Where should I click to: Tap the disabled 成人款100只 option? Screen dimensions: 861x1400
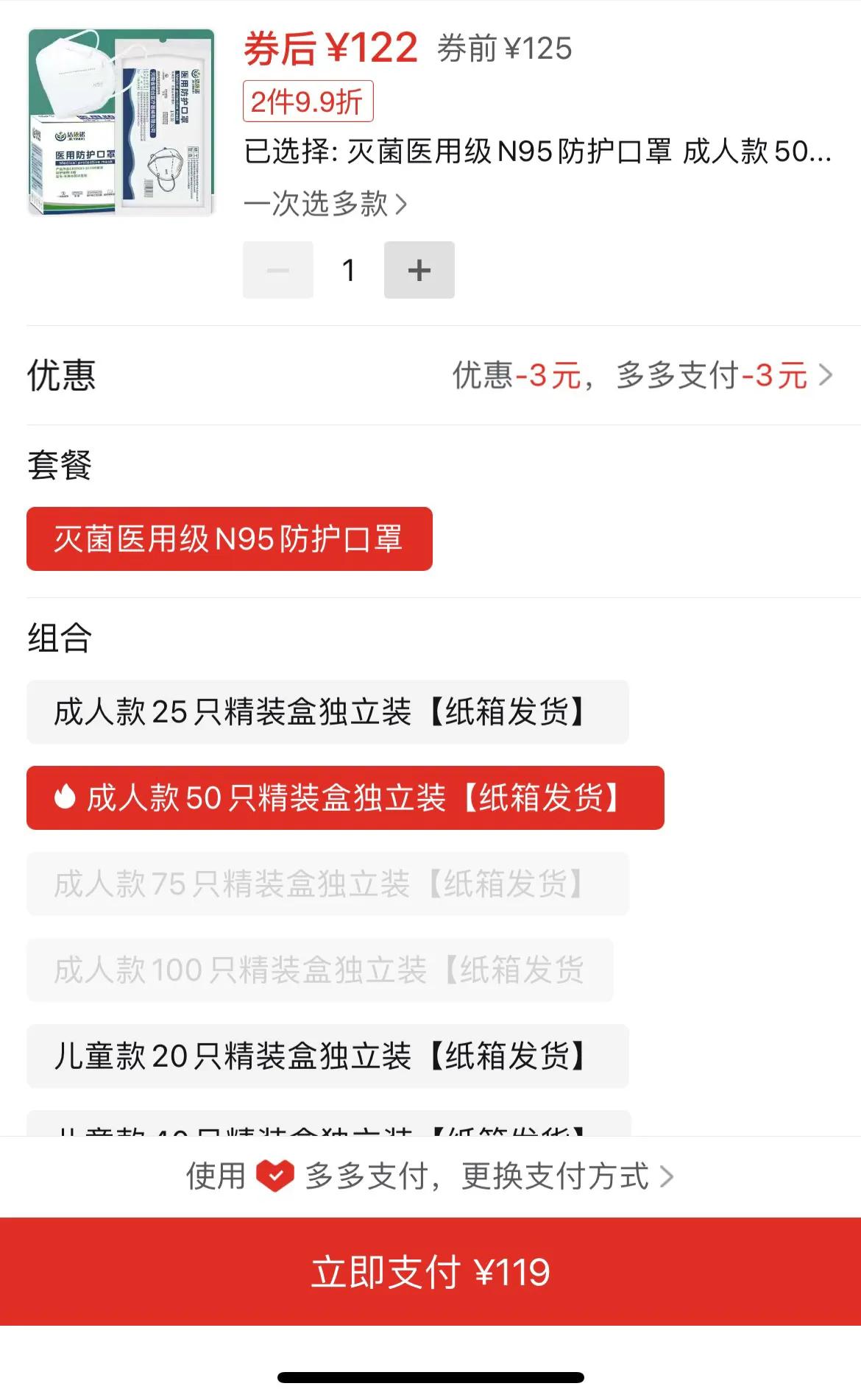pyautogui.click(x=318, y=971)
